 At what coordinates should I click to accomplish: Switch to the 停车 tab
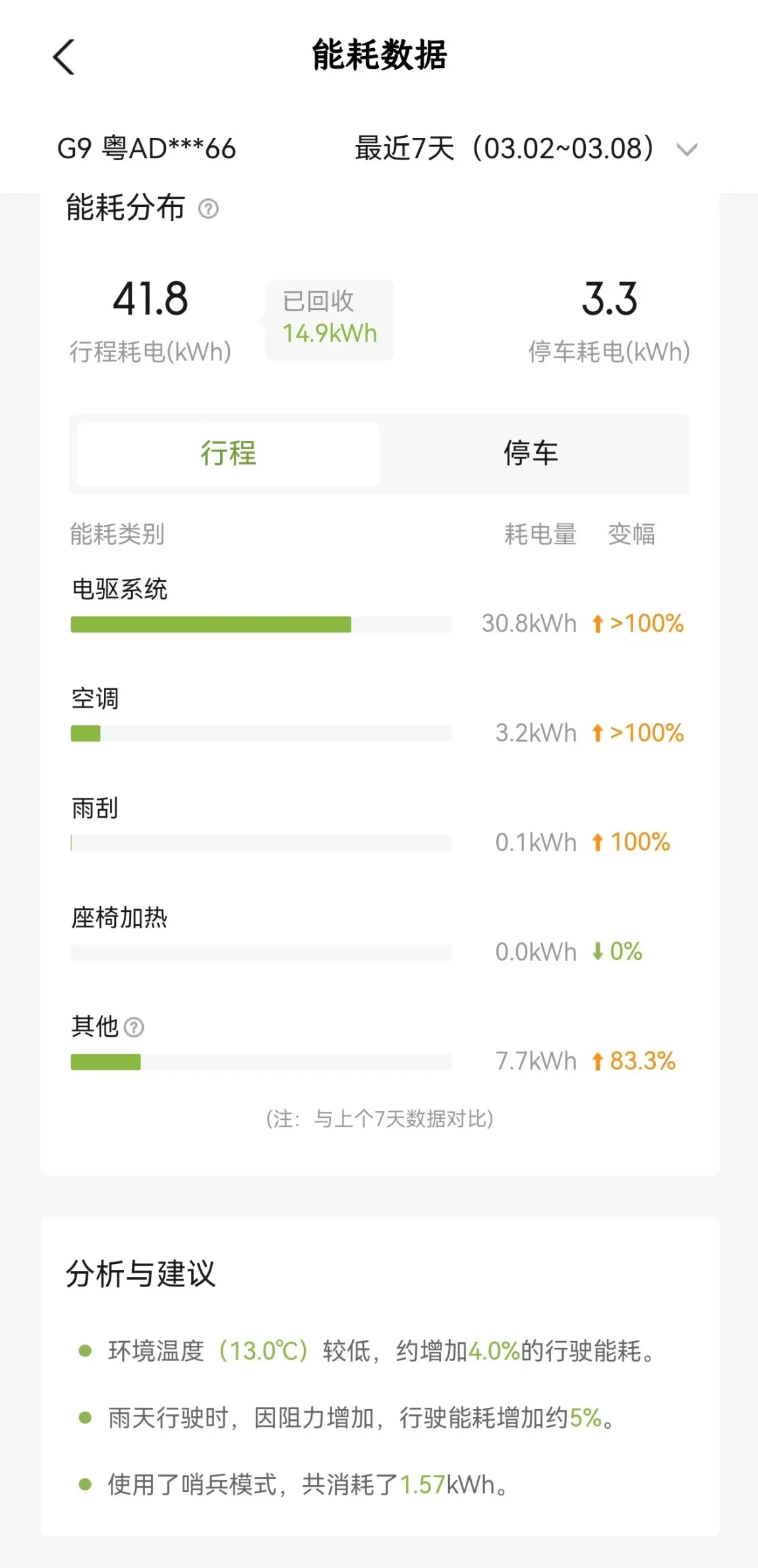tap(531, 454)
